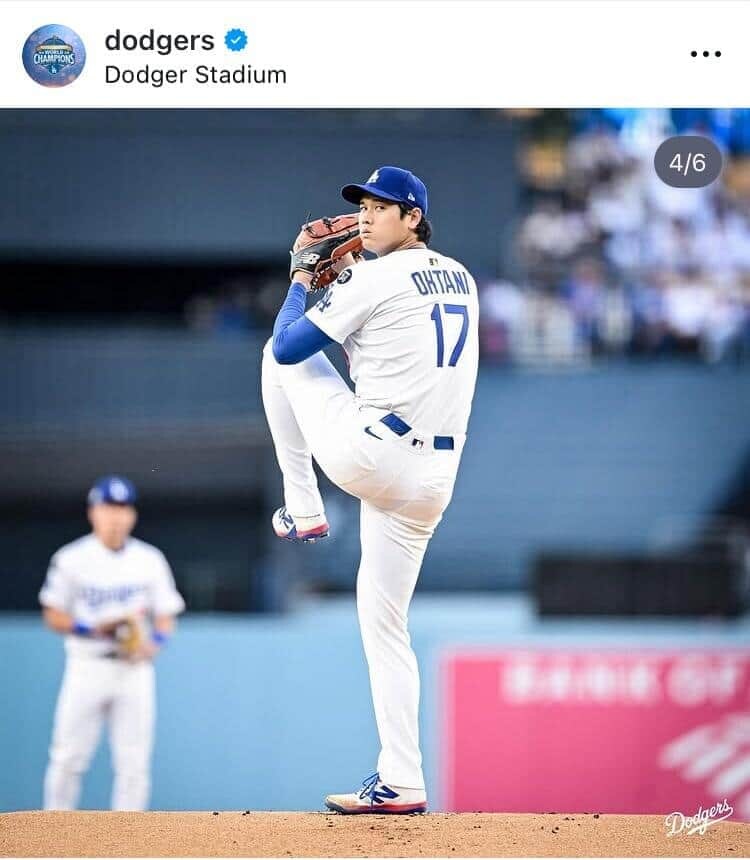Tap the photo of Ohtani pitching
Viewport: 750px width, 860px height.
pyautogui.click(x=375, y=480)
